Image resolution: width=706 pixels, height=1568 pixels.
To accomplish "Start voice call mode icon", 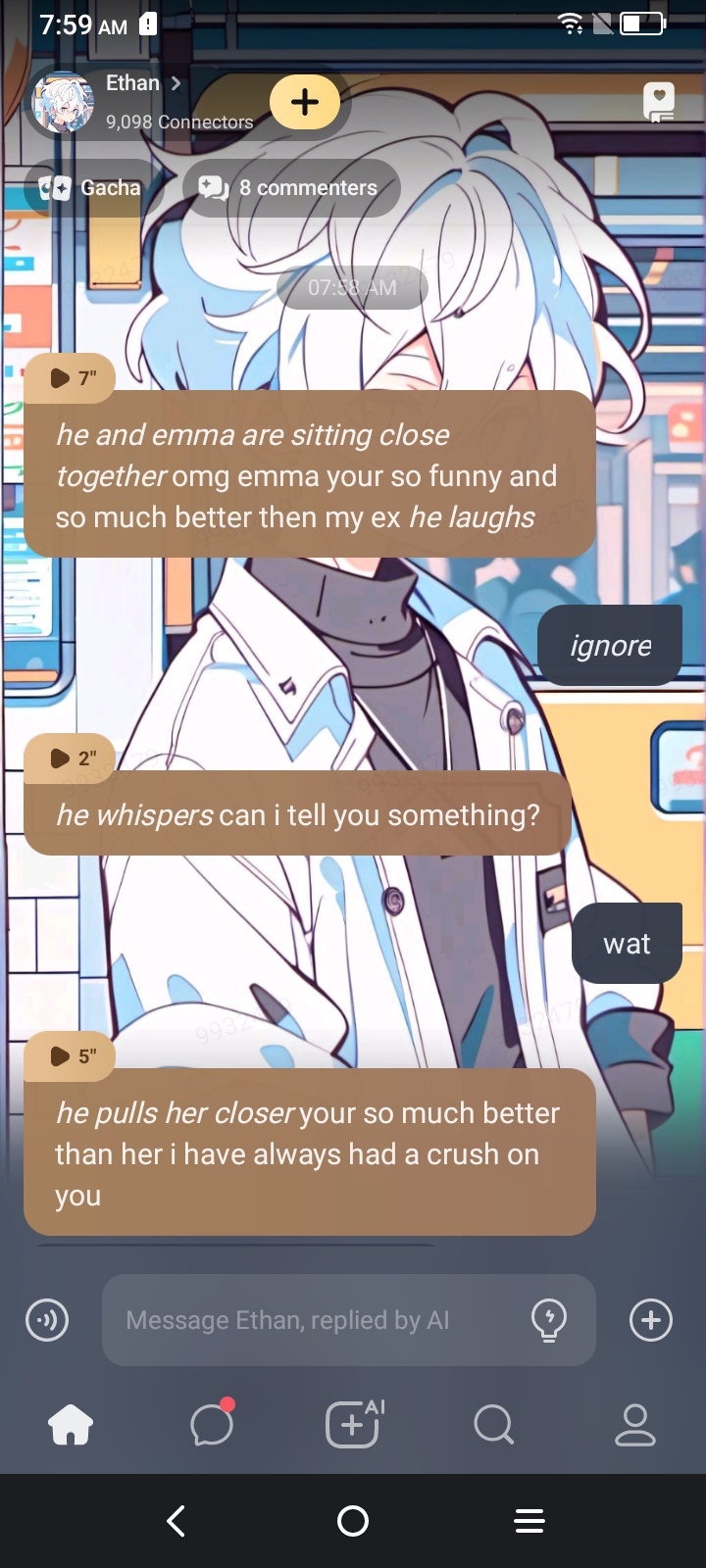I will coord(47,1320).
